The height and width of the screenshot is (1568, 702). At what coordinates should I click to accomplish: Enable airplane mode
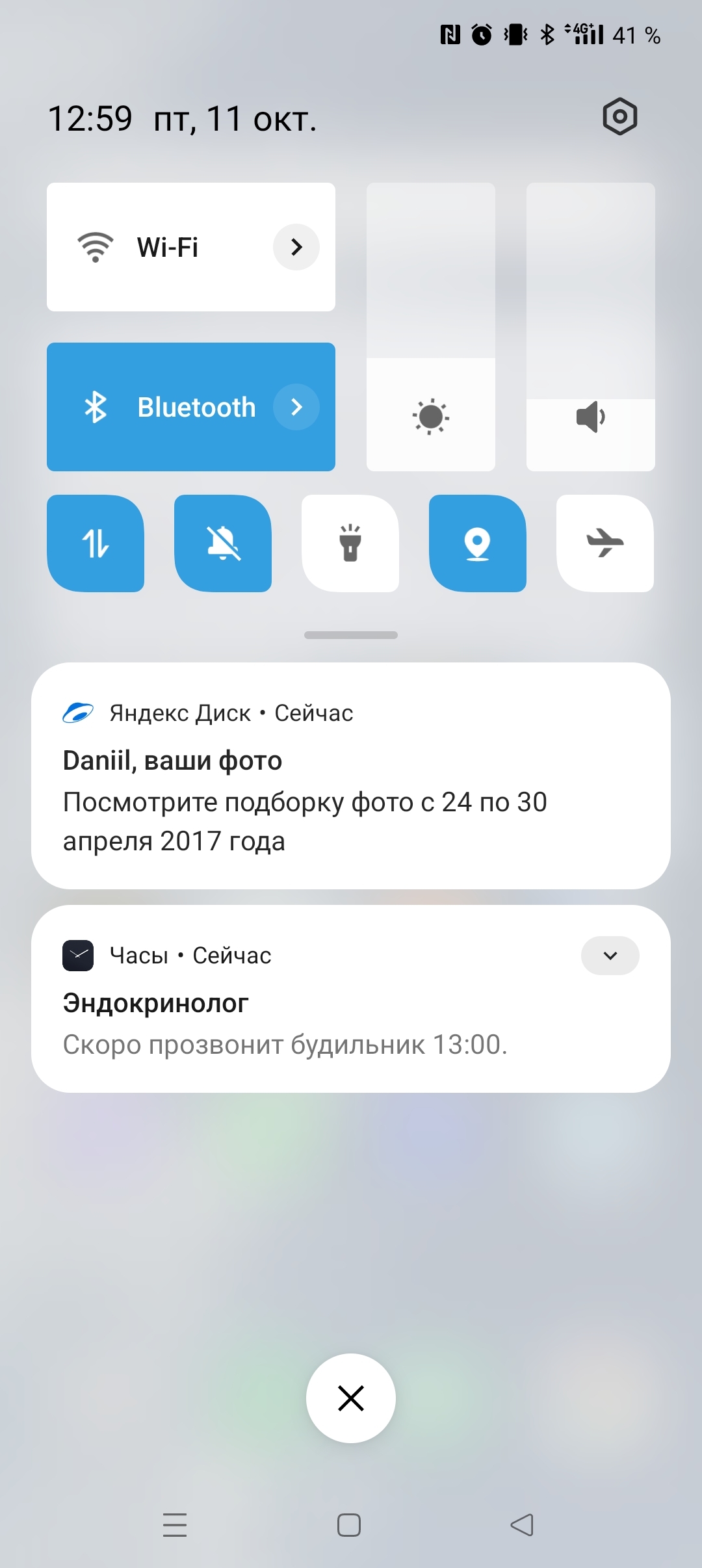(x=605, y=543)
